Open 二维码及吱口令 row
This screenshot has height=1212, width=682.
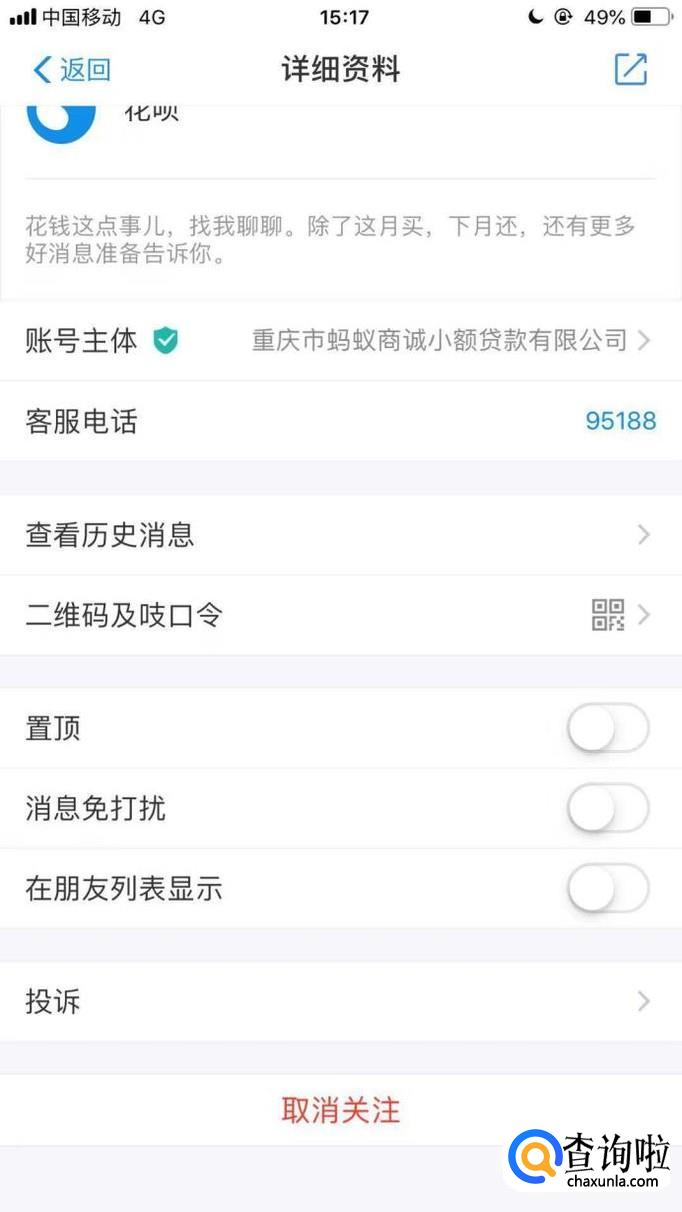tap(340, 615)
